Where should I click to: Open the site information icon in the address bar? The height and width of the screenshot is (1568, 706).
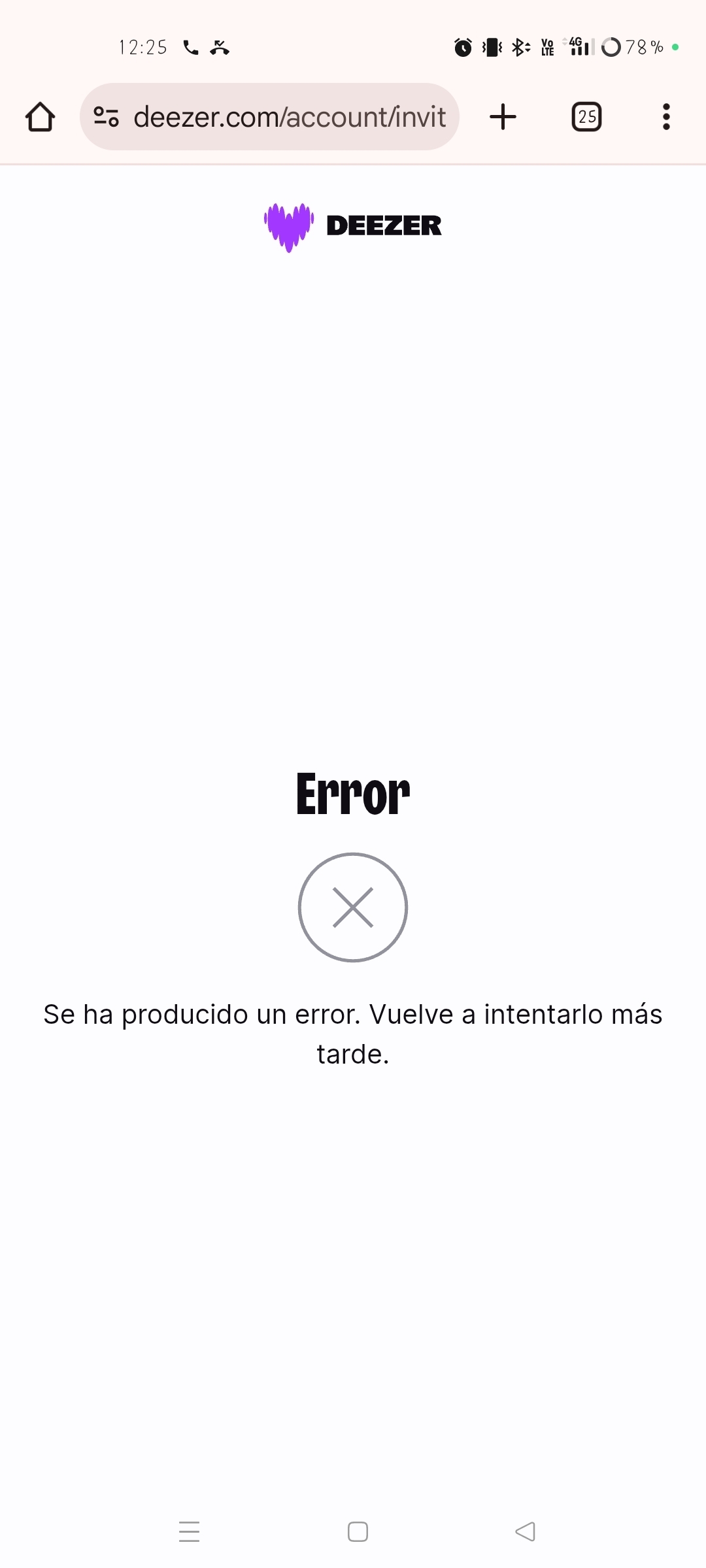[106, 117]
